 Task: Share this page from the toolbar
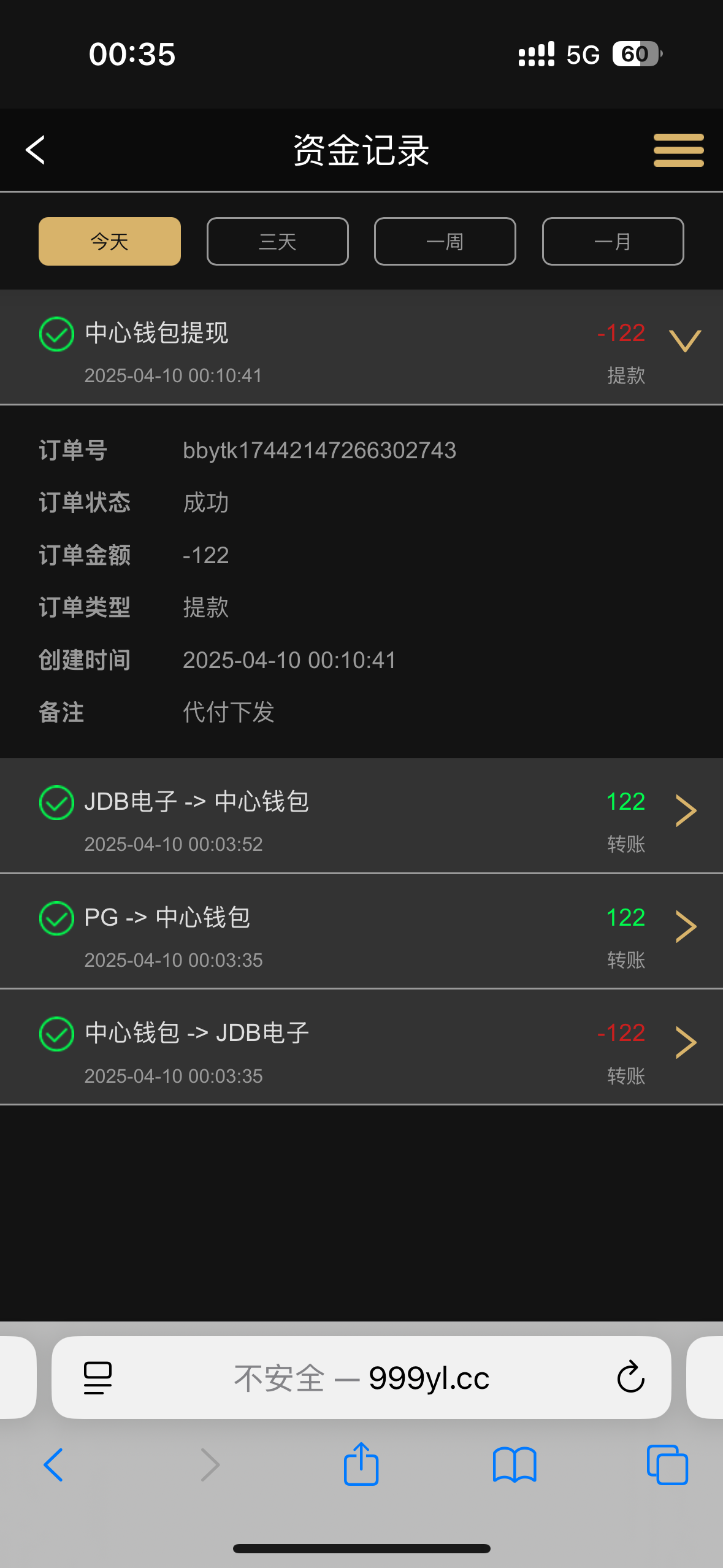pos(361,1464)
